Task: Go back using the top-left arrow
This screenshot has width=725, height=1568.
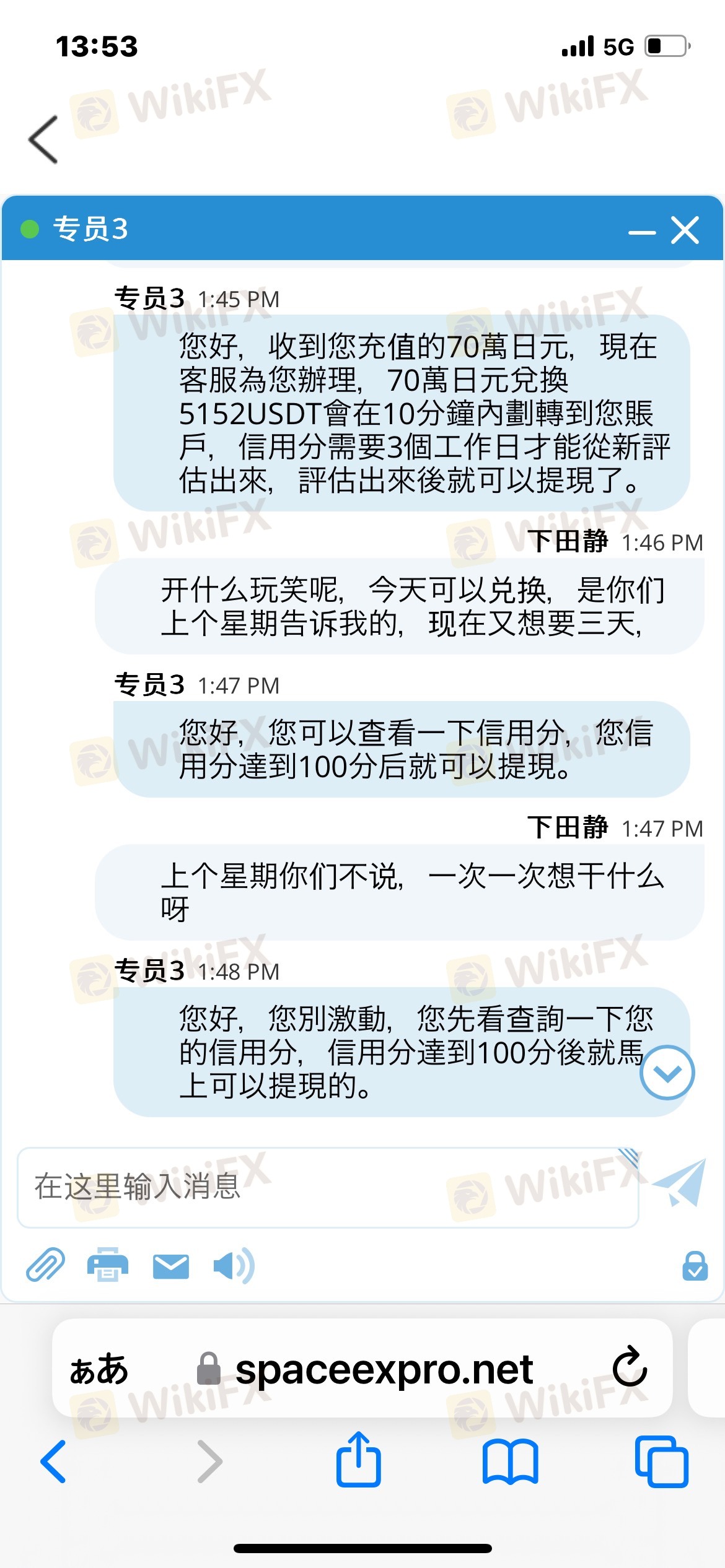Action: pos(43,139)
